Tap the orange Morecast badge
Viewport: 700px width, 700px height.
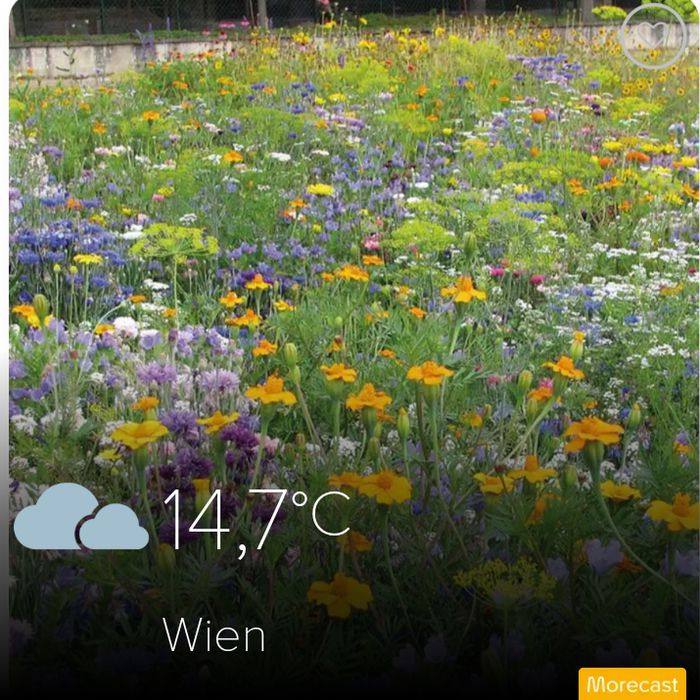coord(632,684)
